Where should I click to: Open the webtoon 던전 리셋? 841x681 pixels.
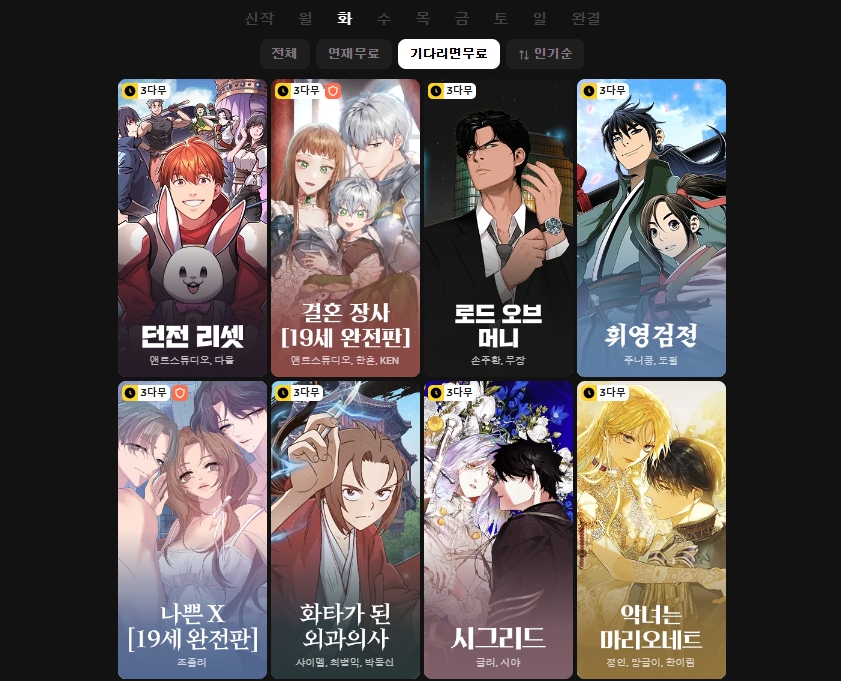193,228
